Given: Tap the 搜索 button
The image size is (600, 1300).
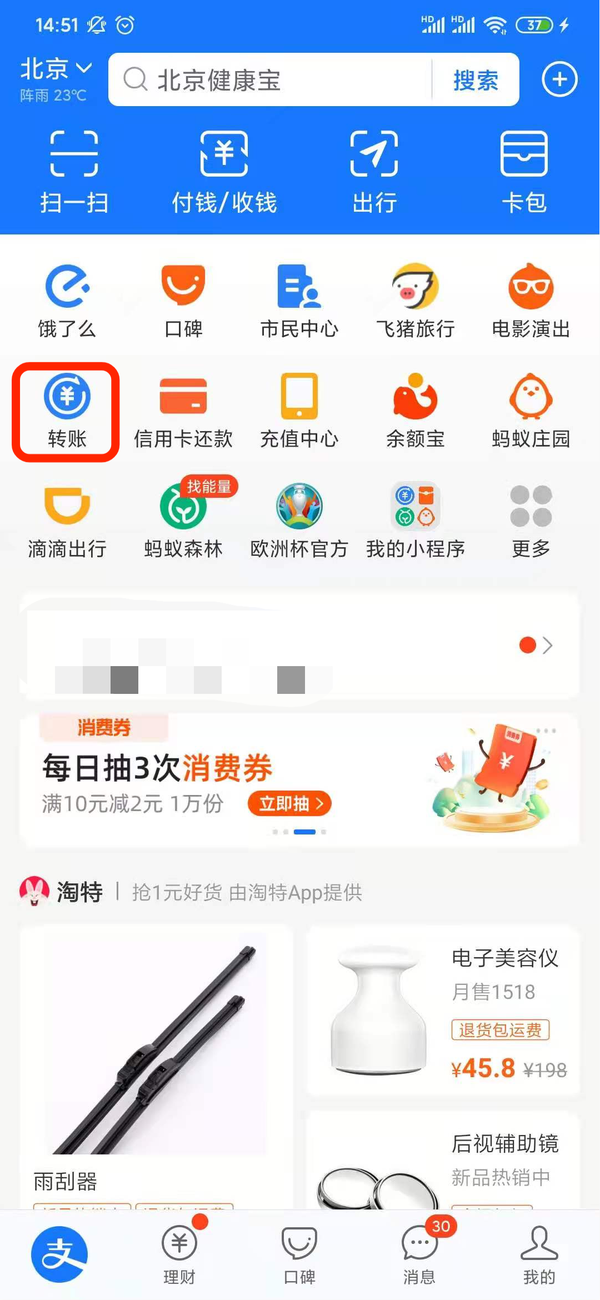Looking at the screenshot, I should coord(475,80).
